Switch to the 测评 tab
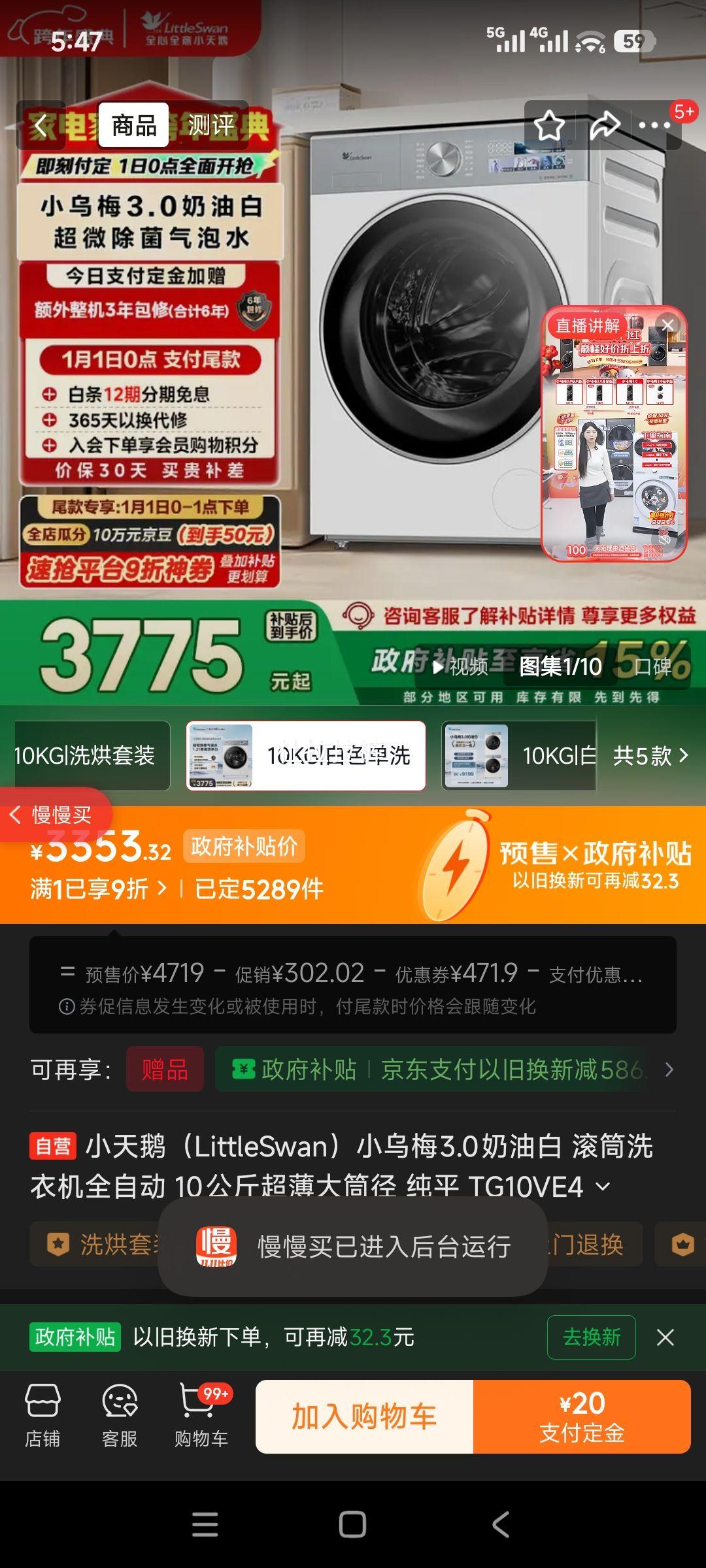Viewport: 706px width, 1568px height. (x=209, y=124)
